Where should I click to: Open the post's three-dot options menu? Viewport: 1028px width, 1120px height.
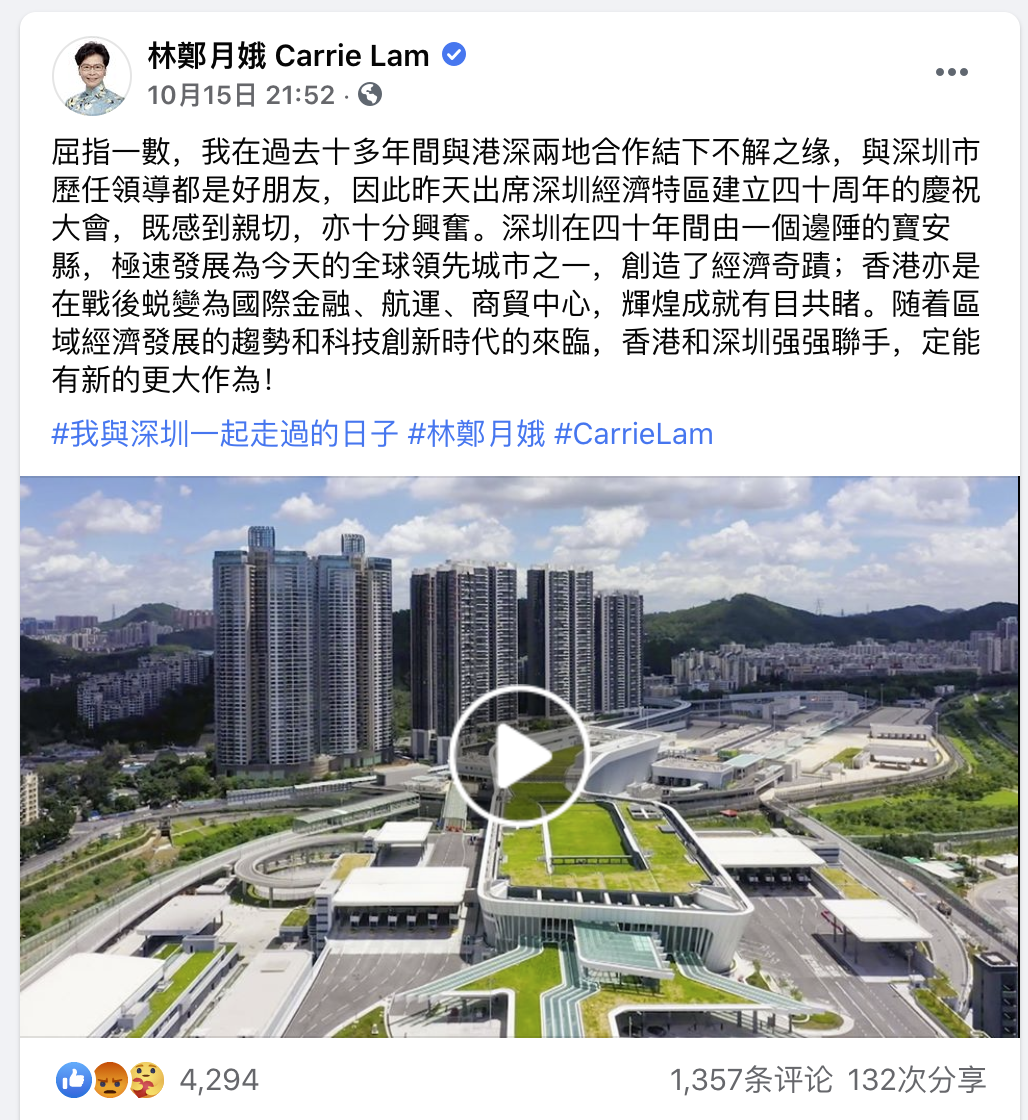(x=952, y=72)
